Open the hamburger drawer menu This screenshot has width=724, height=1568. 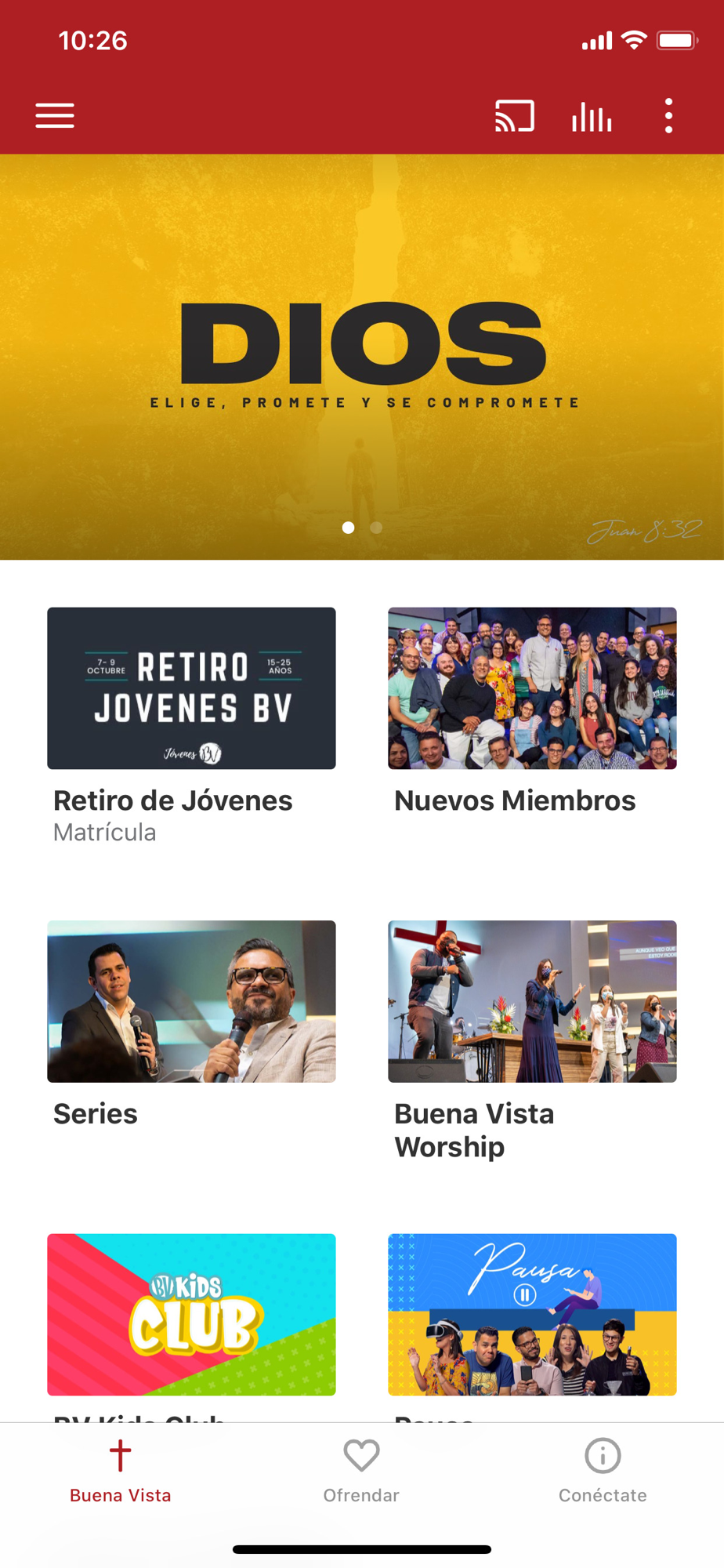coord(55,116)
